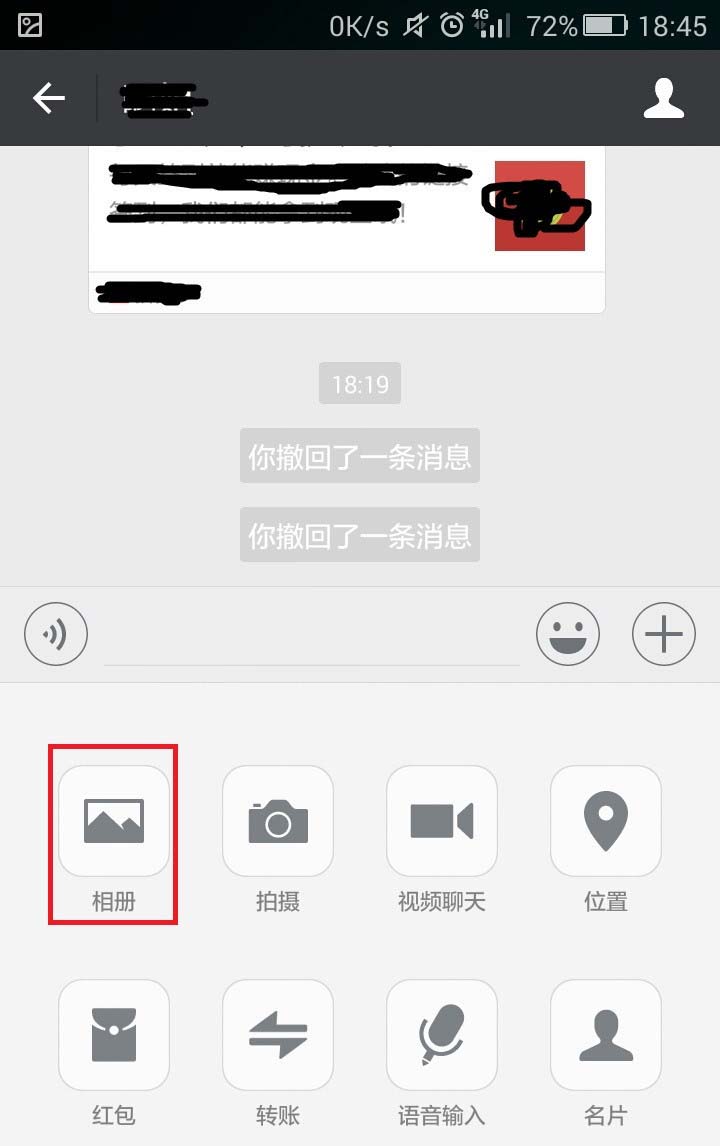Select 拍摄 to take a photo

coord(278,821)
